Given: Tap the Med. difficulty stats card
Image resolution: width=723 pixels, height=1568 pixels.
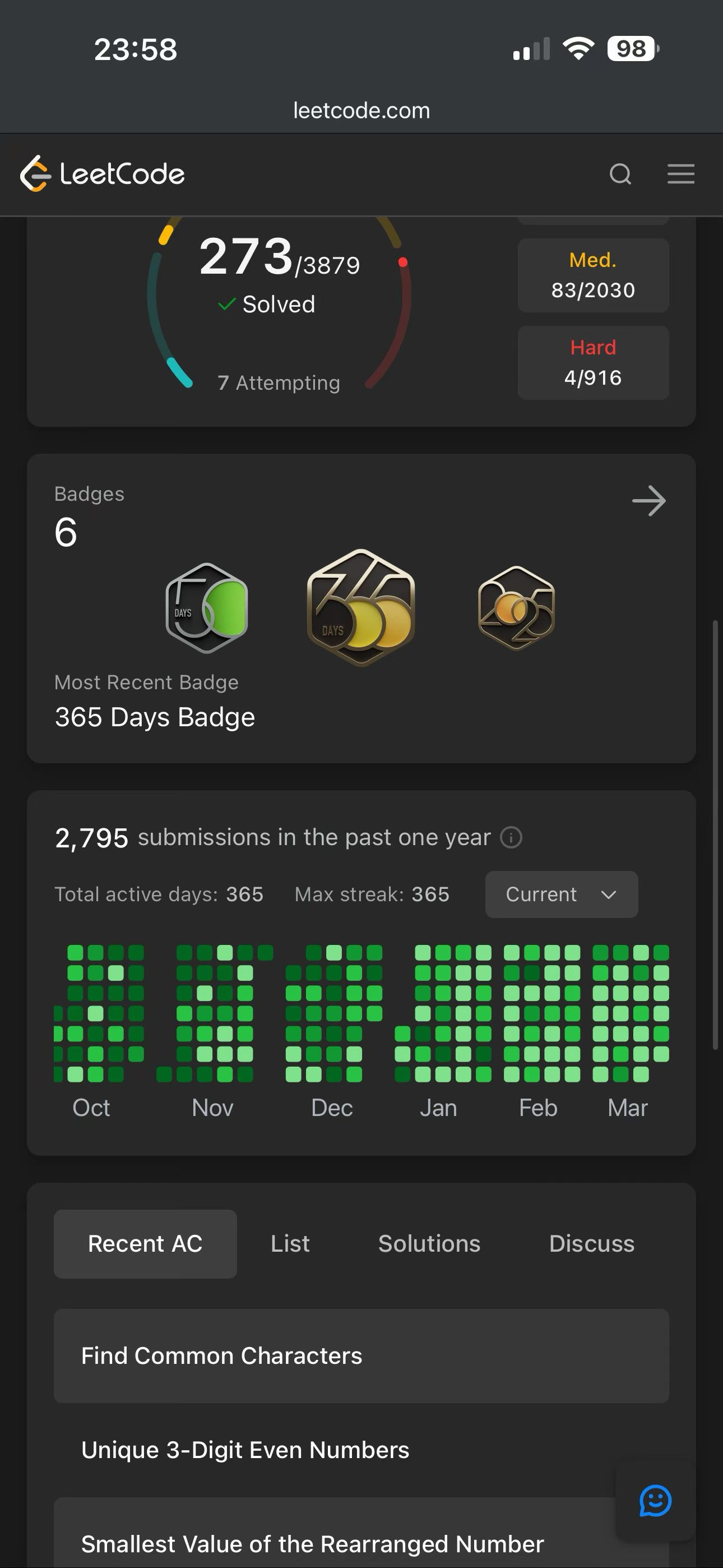Looking at the screenshot, I should click(594, 275).
